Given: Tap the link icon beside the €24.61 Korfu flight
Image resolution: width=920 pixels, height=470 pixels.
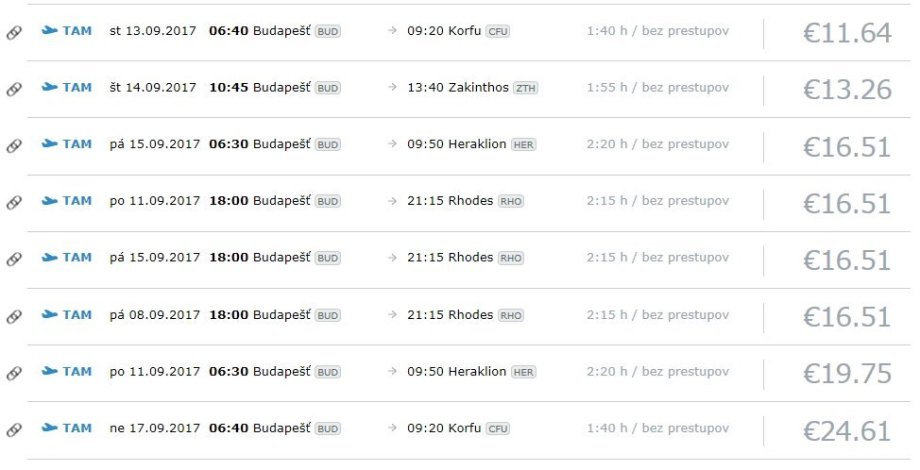Looking at the screenshot, I should [x=14, y=430].
